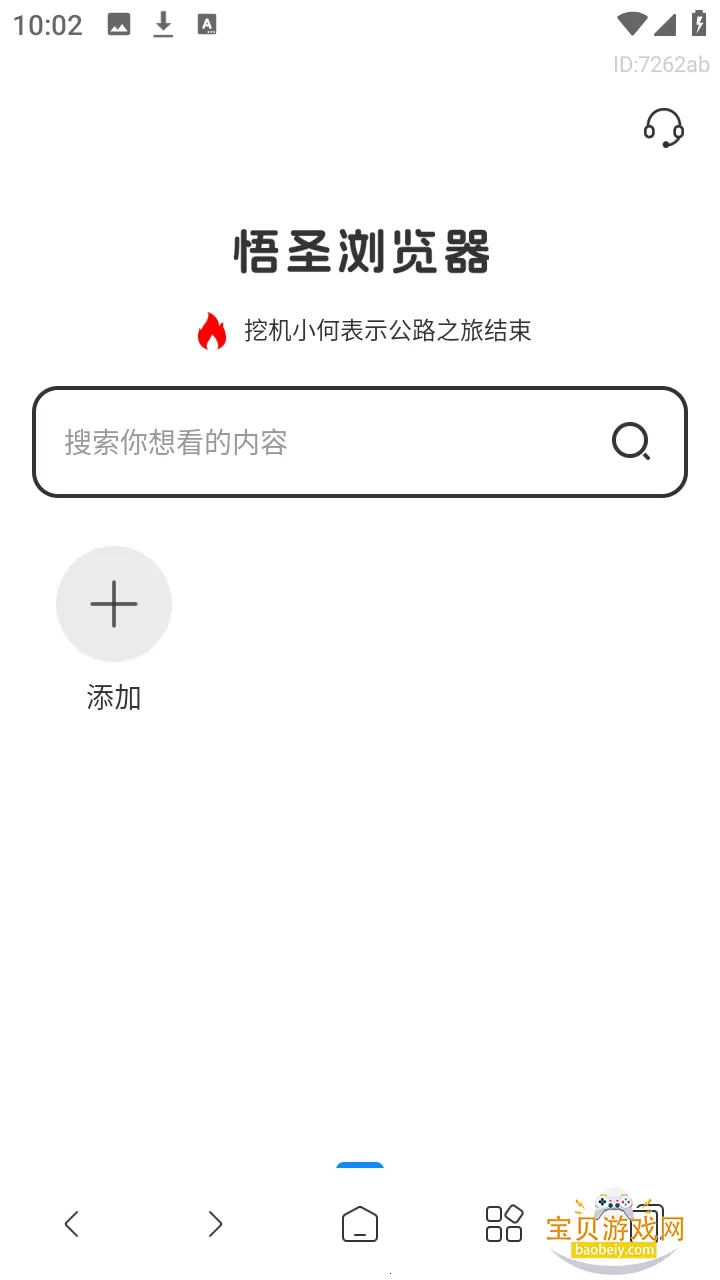The height and width of the screenshot is (1280, 720).
Task: Tap the ID:7262ab text
Action: pyautogui.click(x=663, y=64)
